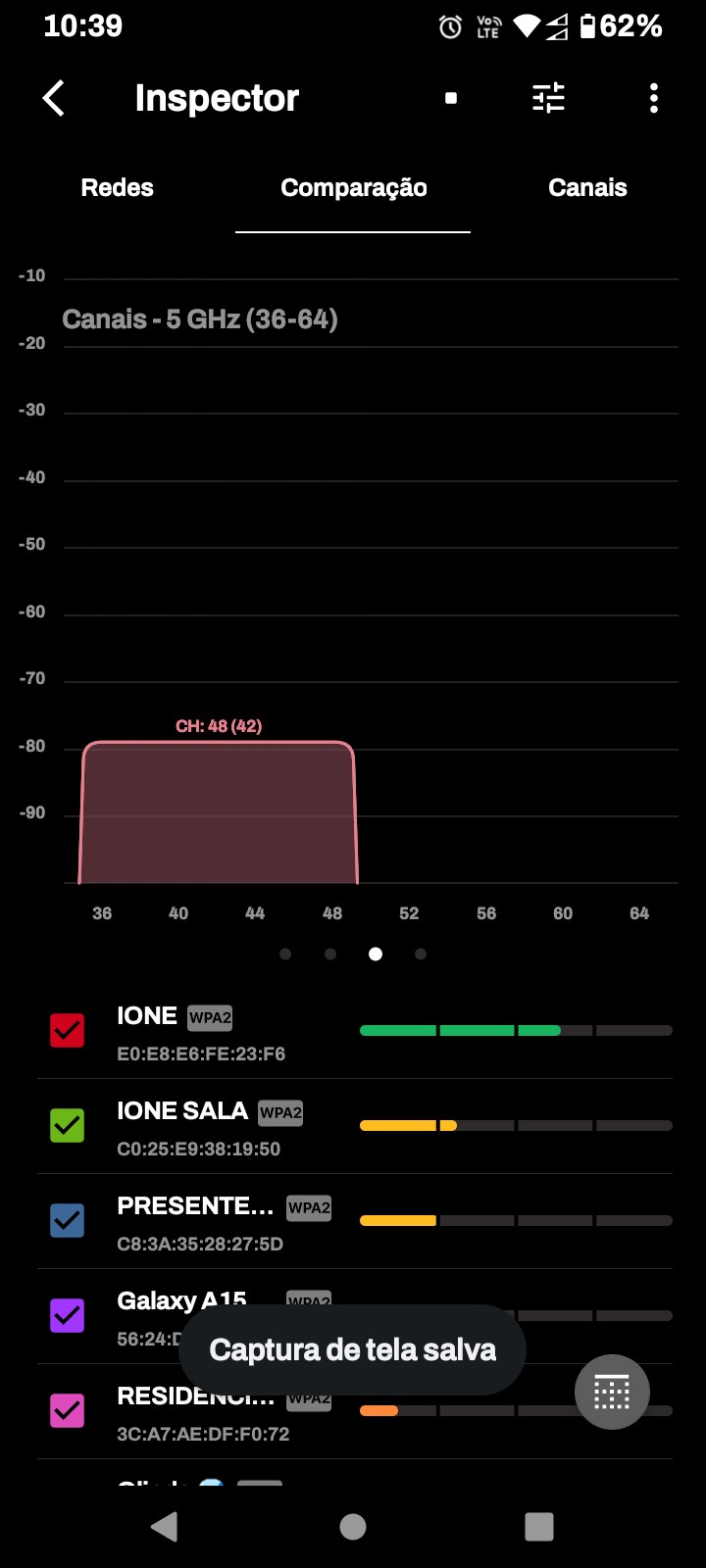Uncheck the IONE SALA network checkbox

click(x=68, y=1125)
